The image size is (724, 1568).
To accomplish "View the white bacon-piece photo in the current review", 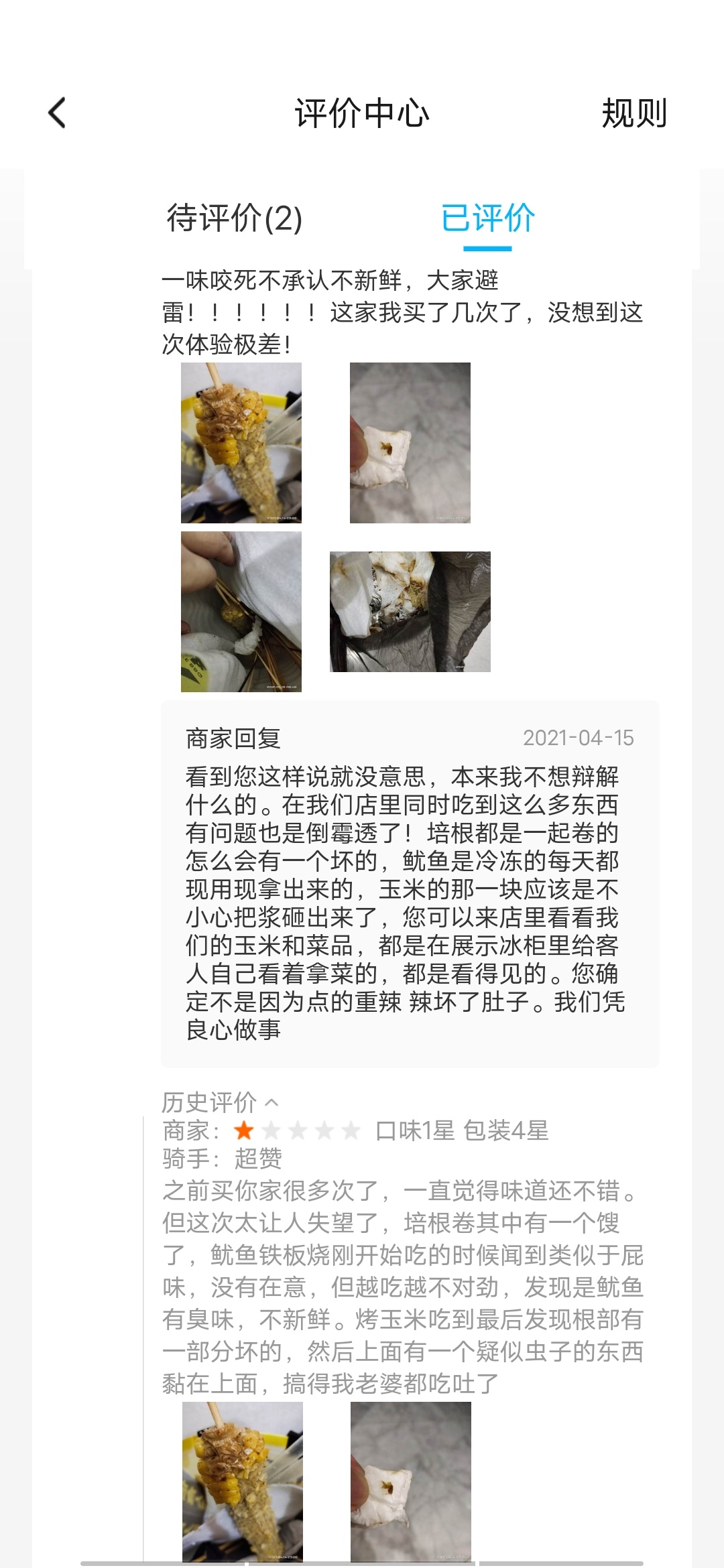I will 410,443.
